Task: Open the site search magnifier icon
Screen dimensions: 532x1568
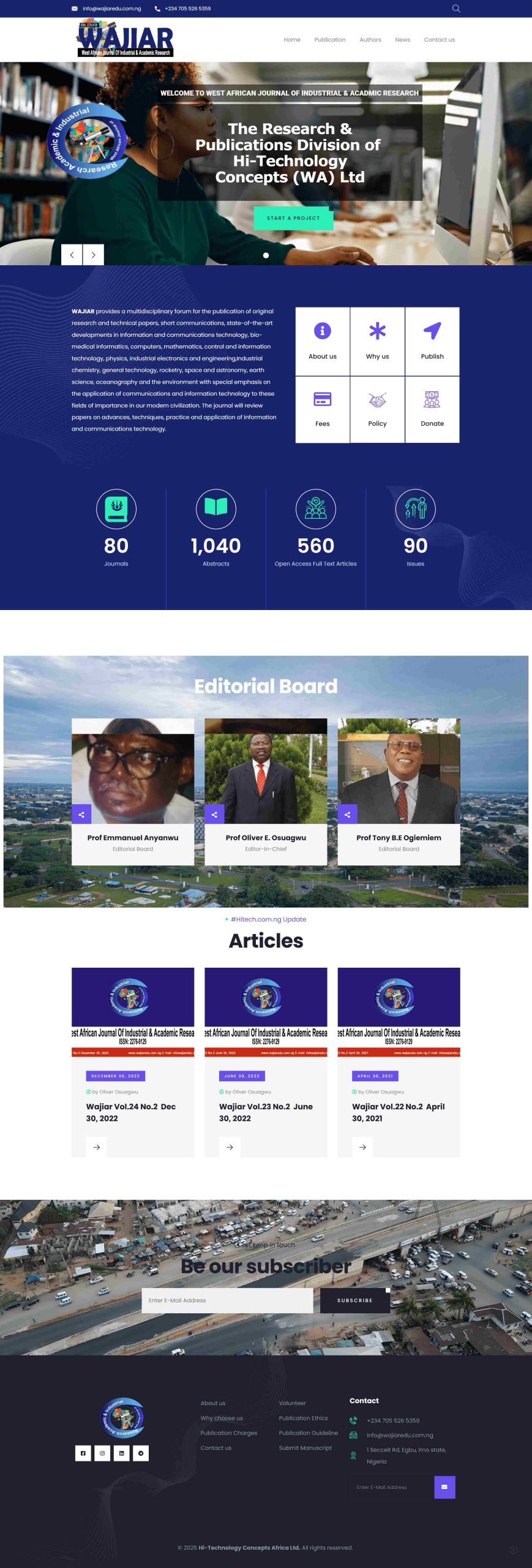Action: (455, 9)
